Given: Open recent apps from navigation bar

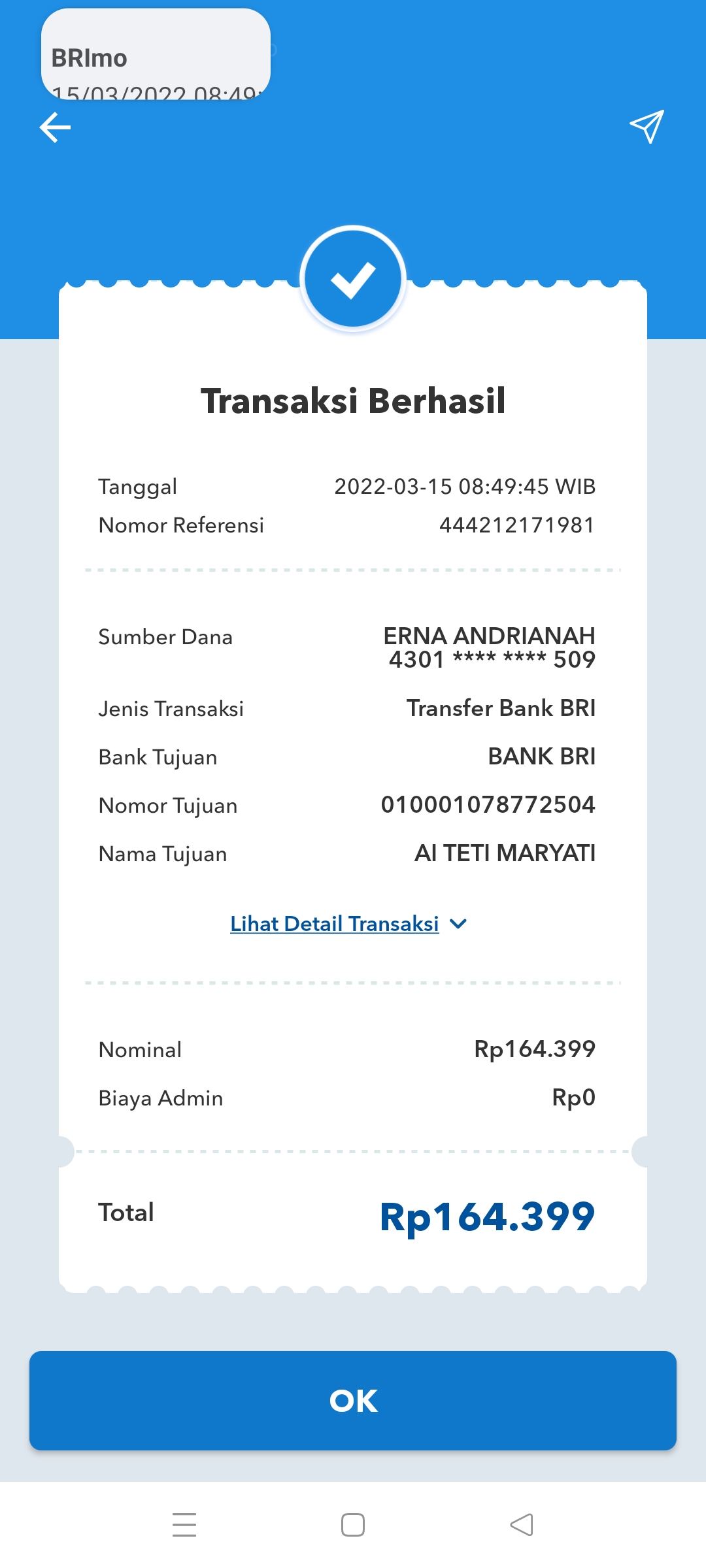Looking at the screenshot, I should coord(184,1525).
